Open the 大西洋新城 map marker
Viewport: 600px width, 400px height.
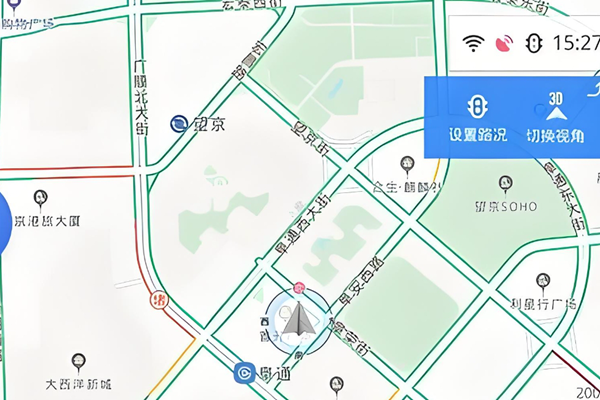tap(81, 362)
